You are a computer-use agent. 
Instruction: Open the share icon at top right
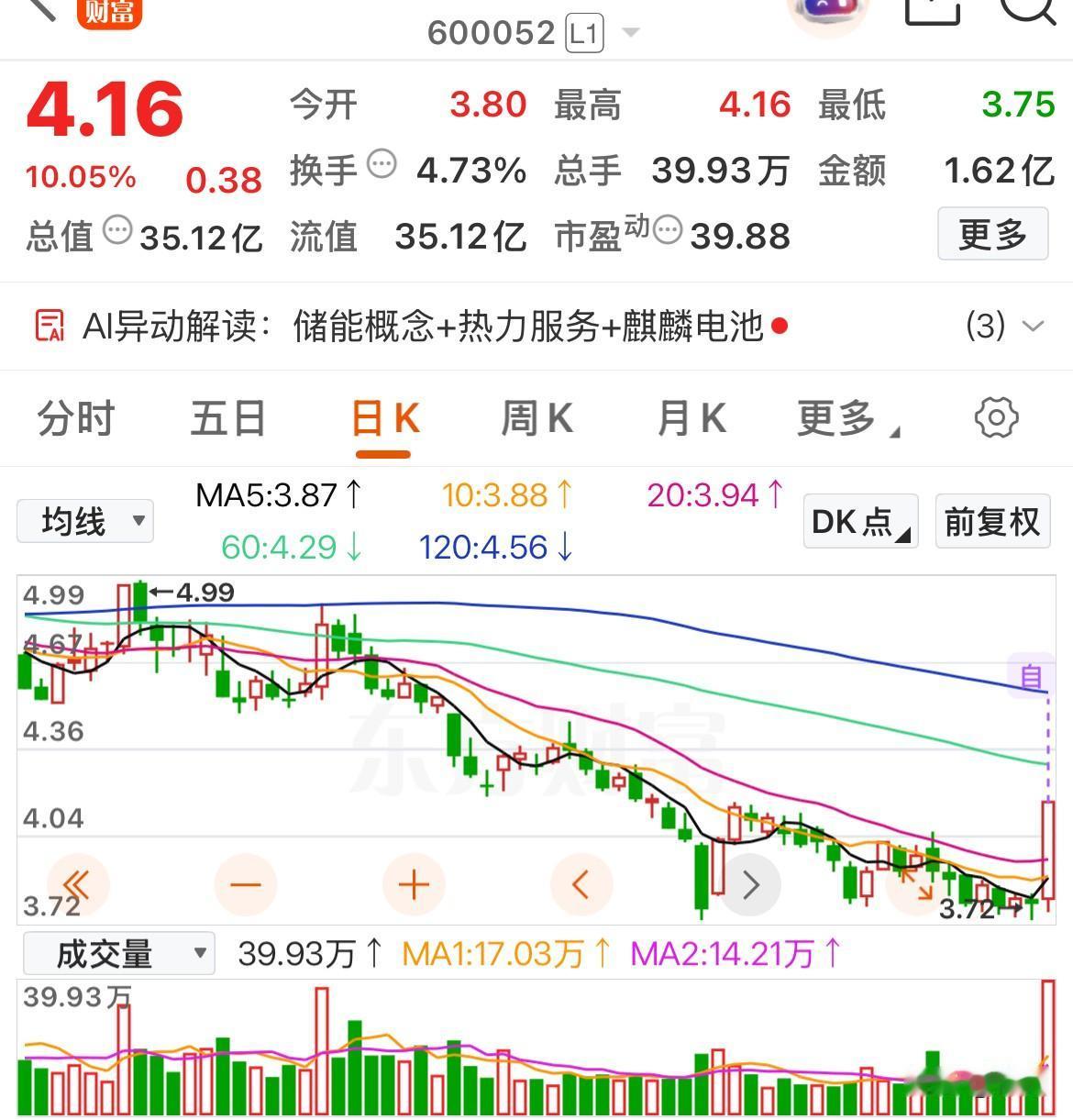pyautogui.click(x=933, y=11)
